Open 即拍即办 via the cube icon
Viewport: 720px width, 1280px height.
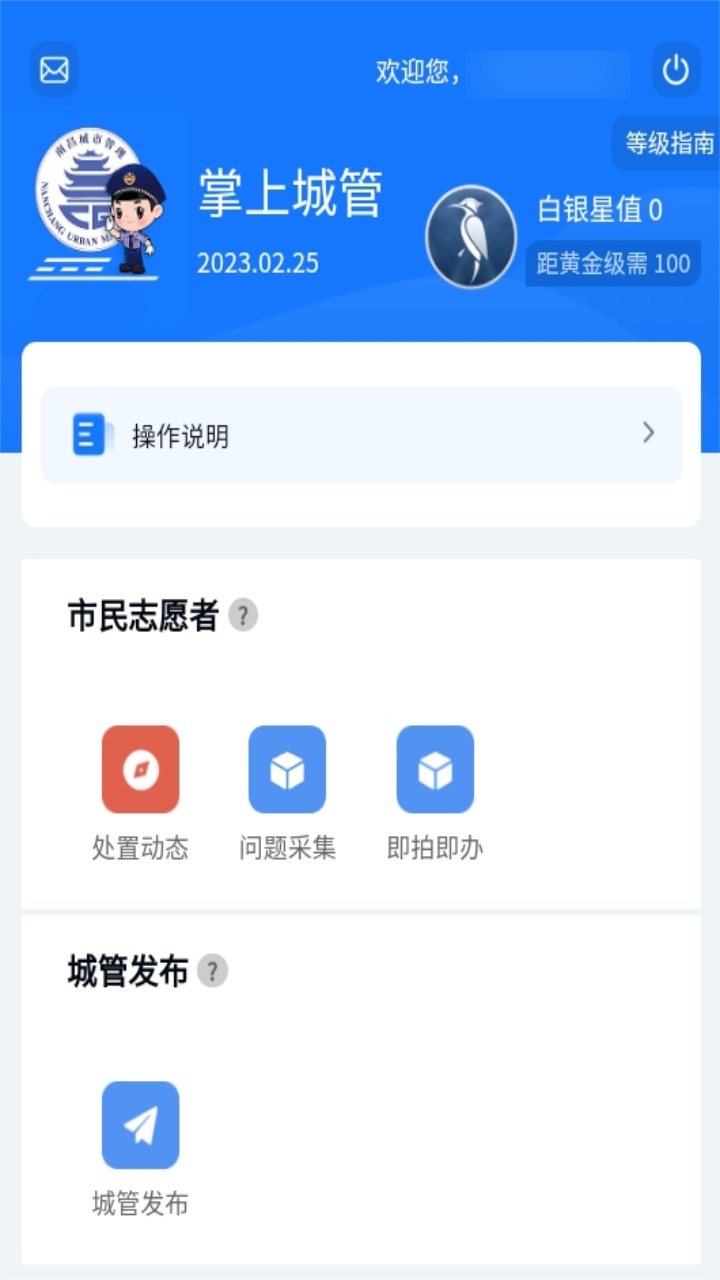click(435, 769)
